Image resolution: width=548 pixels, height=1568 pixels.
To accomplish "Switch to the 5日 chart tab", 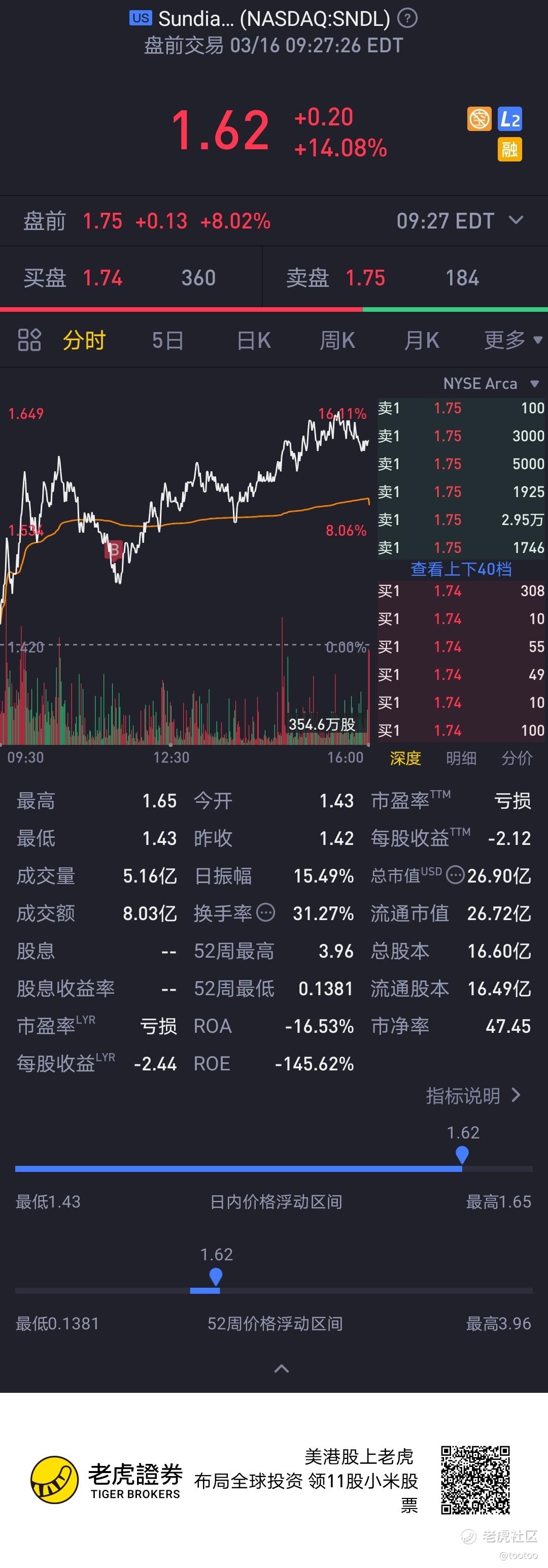I will (167, 340).
